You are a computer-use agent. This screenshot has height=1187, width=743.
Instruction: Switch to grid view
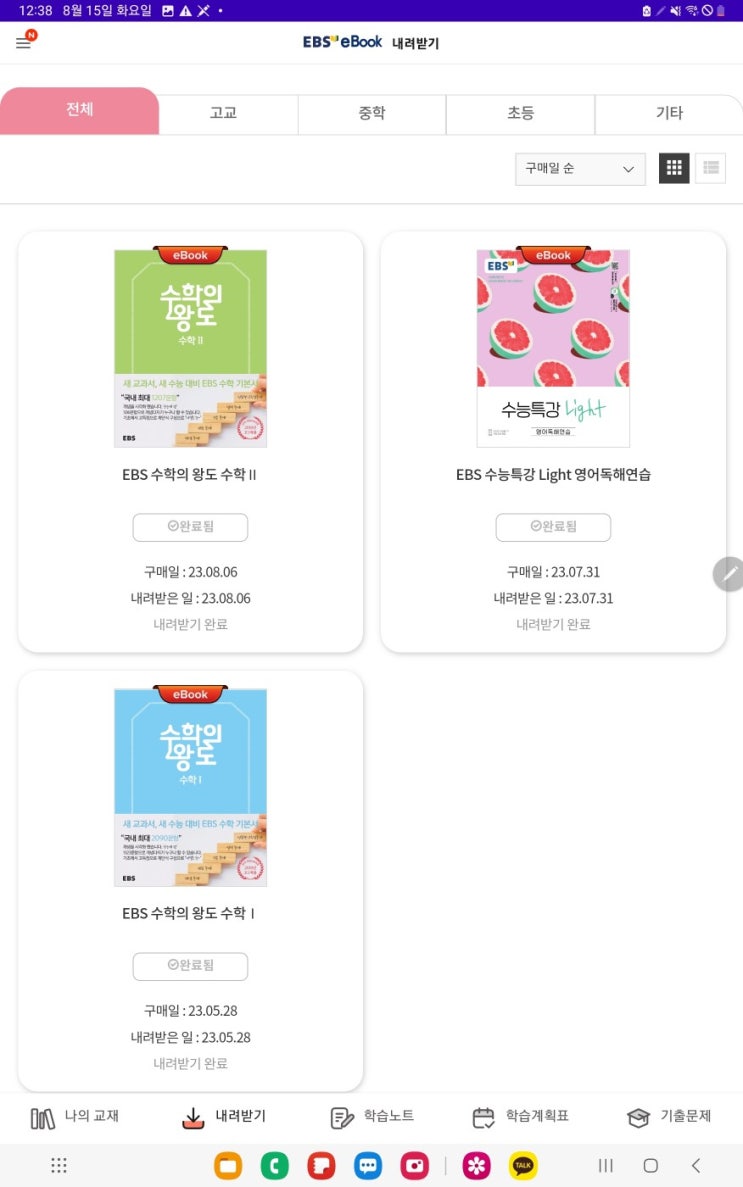pyautogui.click(x=674, y=168)
